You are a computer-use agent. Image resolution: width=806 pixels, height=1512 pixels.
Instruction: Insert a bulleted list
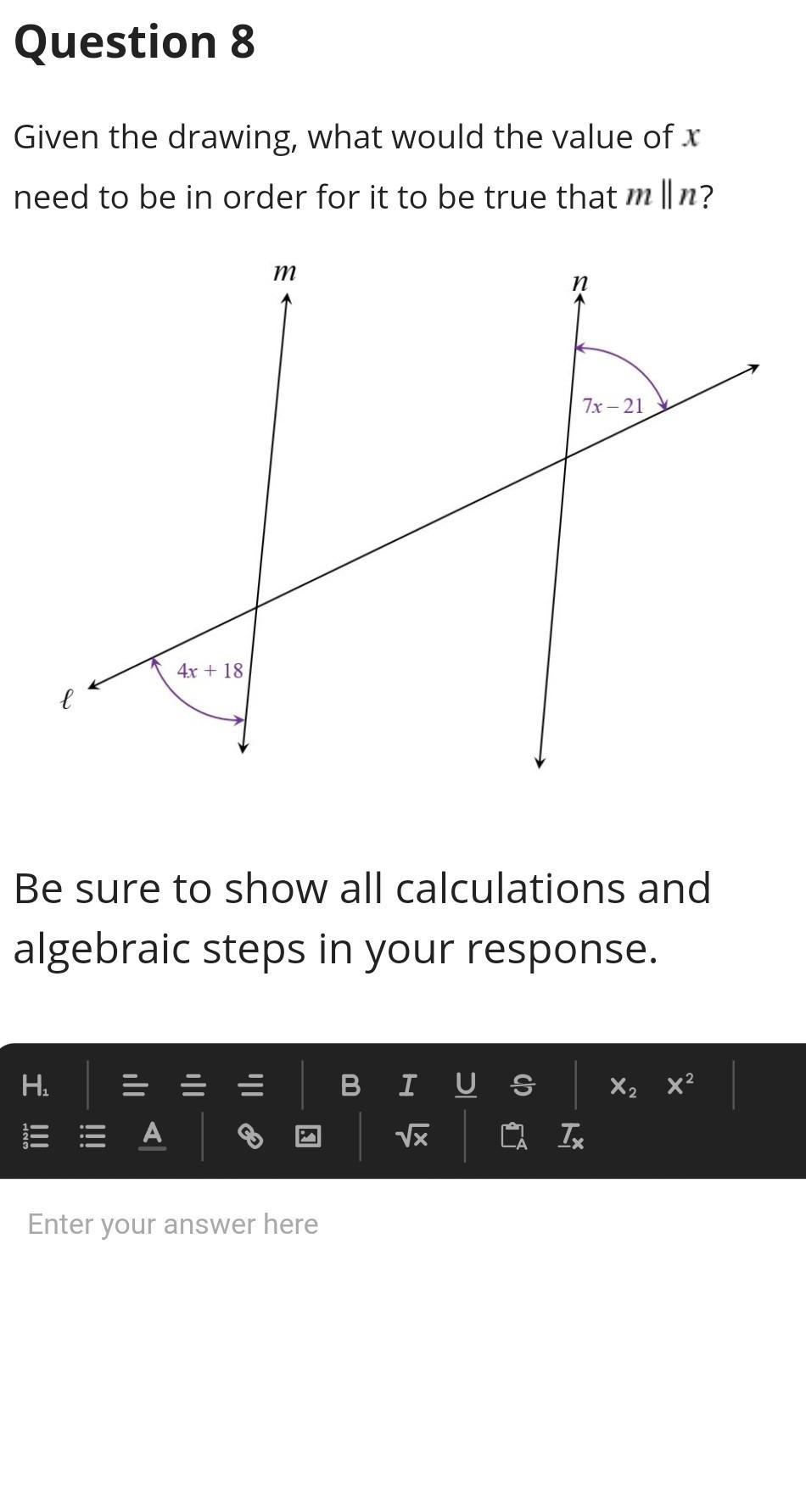point(92,1135)
